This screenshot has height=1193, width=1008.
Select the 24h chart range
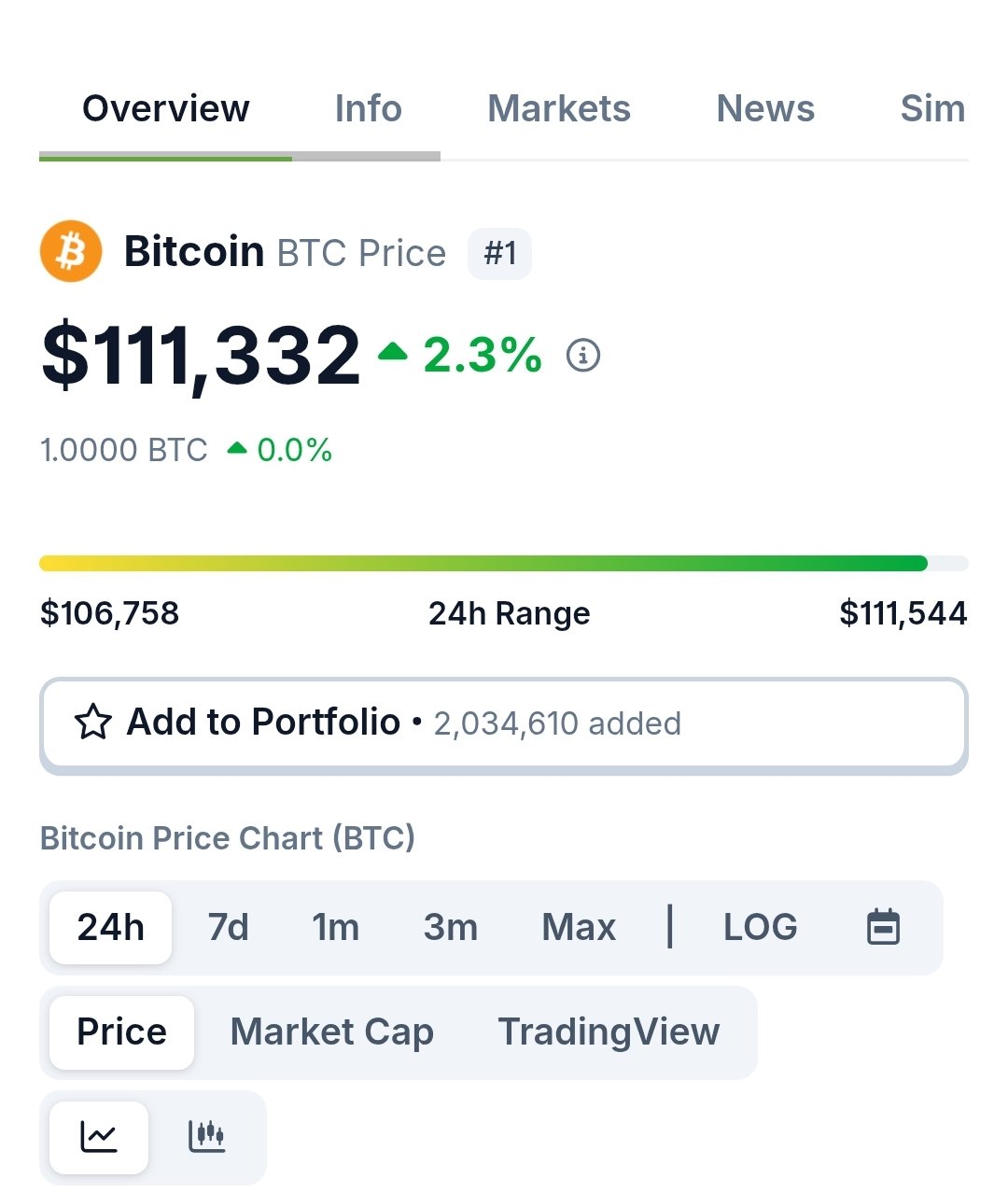[110, 928]
